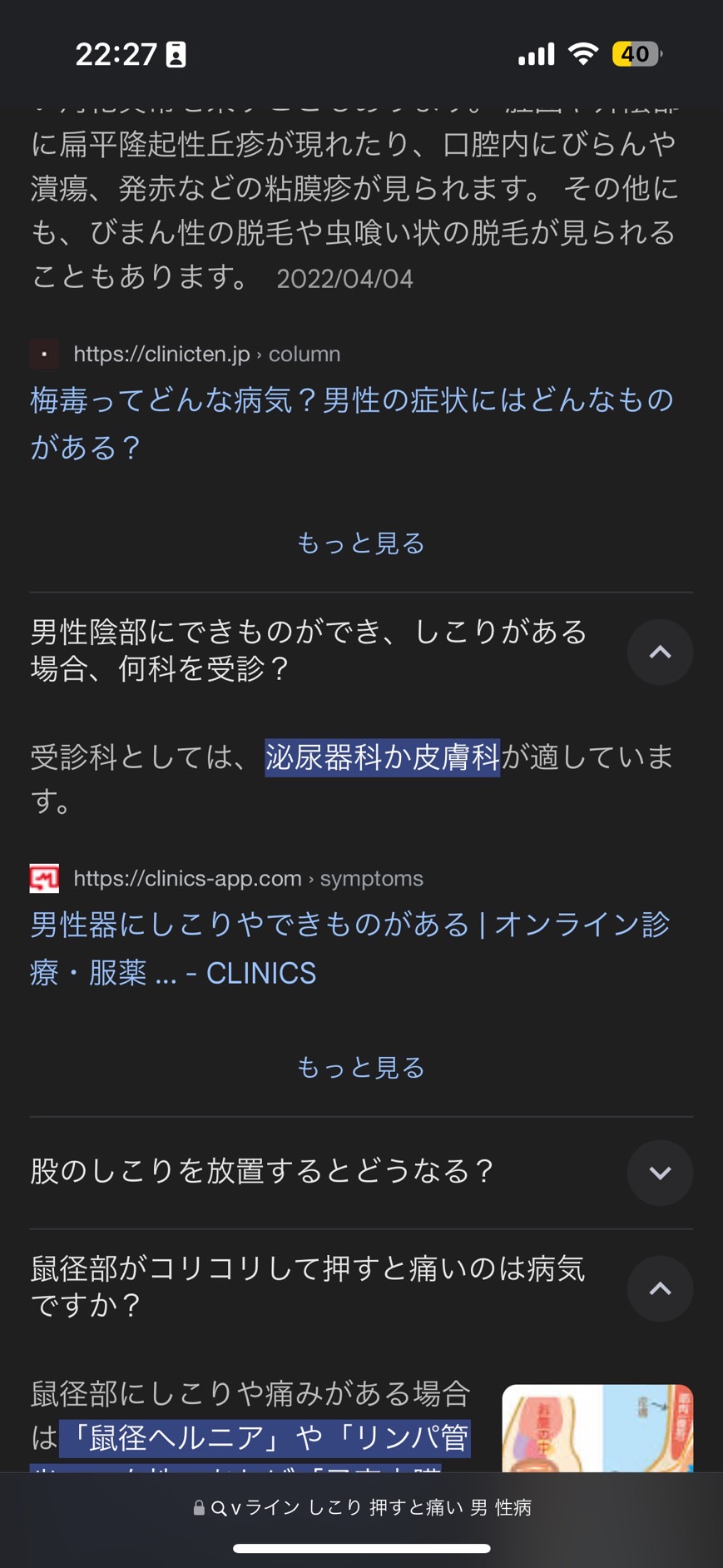This screenshot has width=723, height=1568.
Task: Open the clinicten.jp 梅毒 article link
Action: [352, 424]
